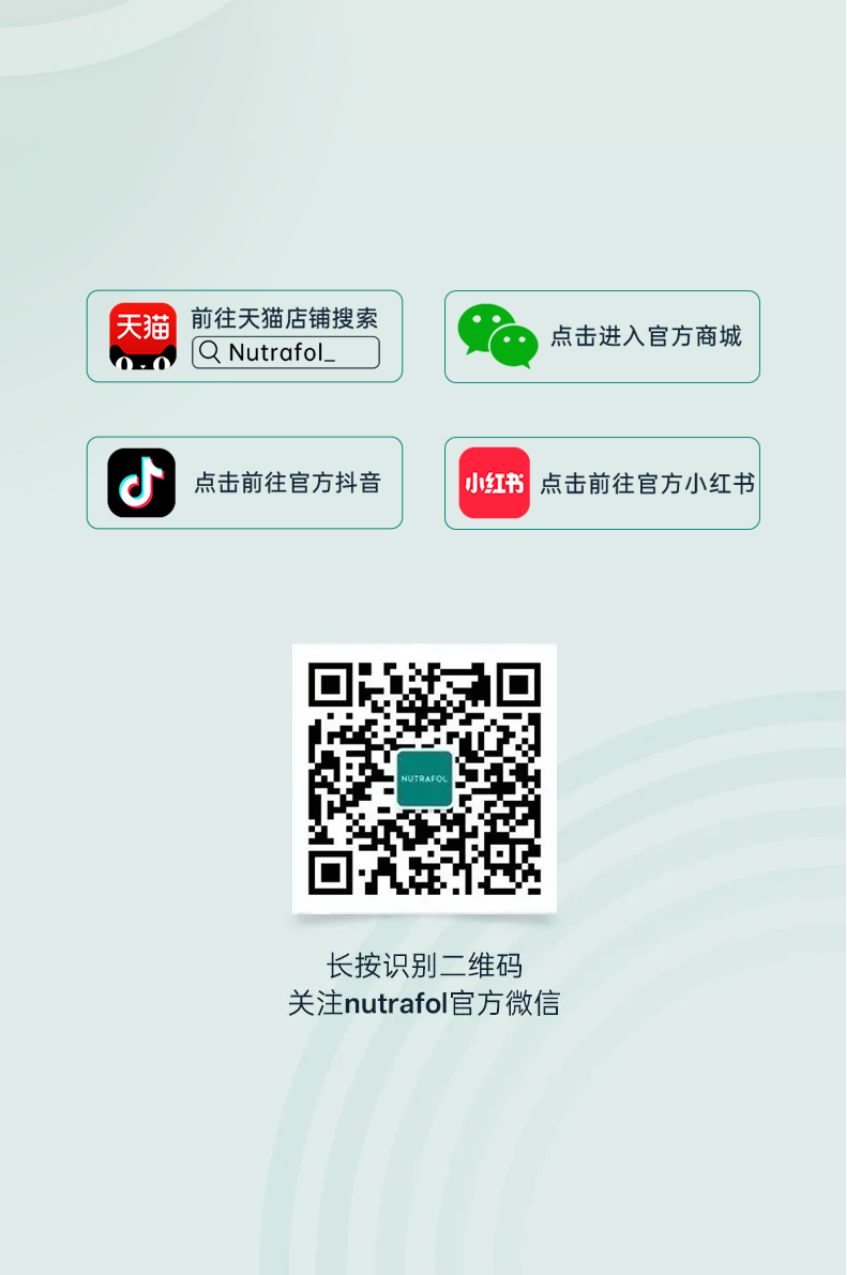Go to the official Xiaohongshu page (官方小红书)

pyautogui.click(x=602, y=483)
